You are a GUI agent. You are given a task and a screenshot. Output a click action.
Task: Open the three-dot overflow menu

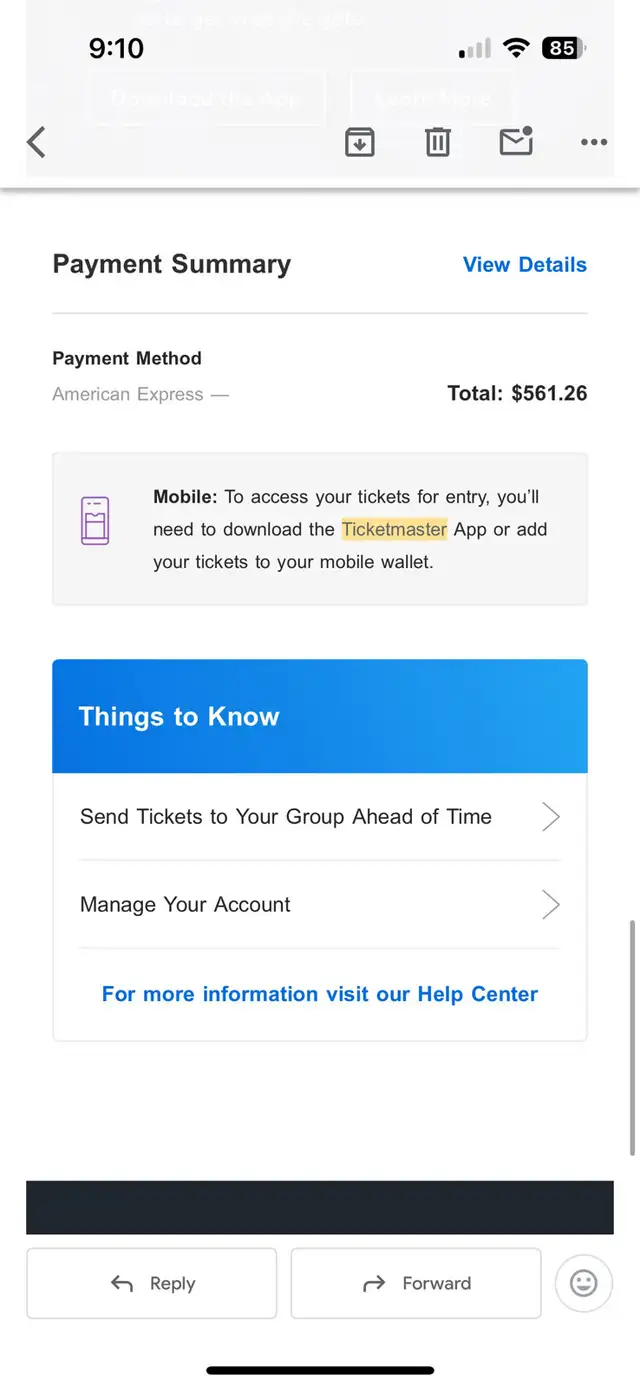594,142
